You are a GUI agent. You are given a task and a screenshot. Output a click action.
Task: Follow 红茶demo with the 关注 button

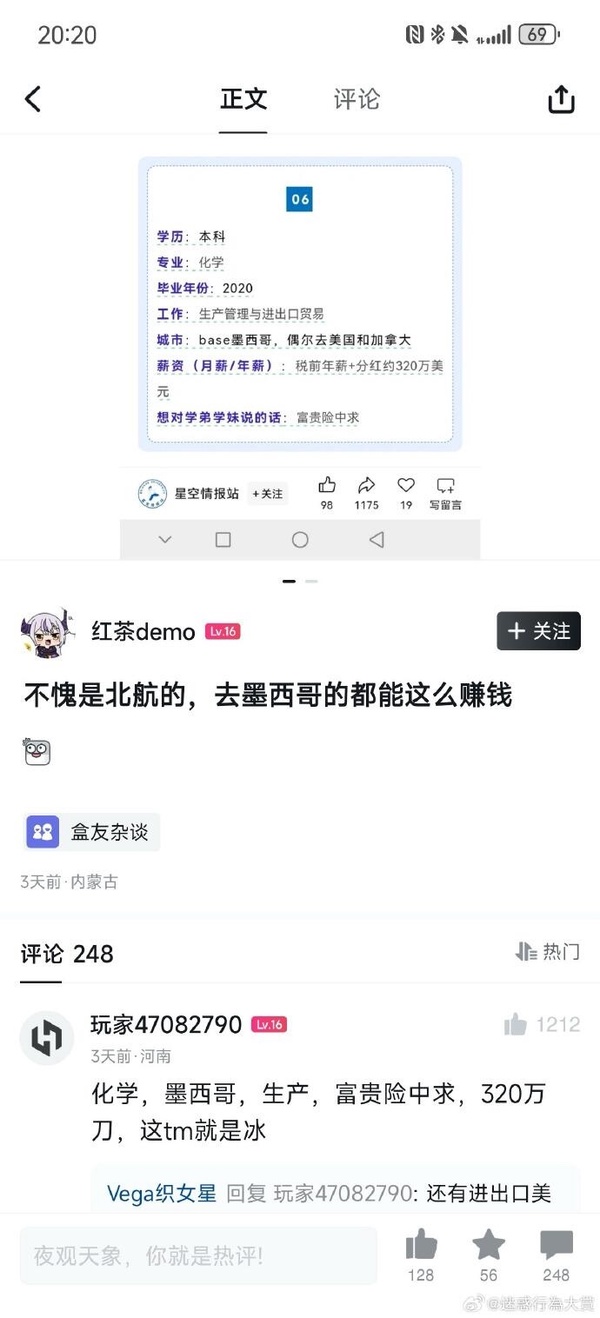pos(538,631)
